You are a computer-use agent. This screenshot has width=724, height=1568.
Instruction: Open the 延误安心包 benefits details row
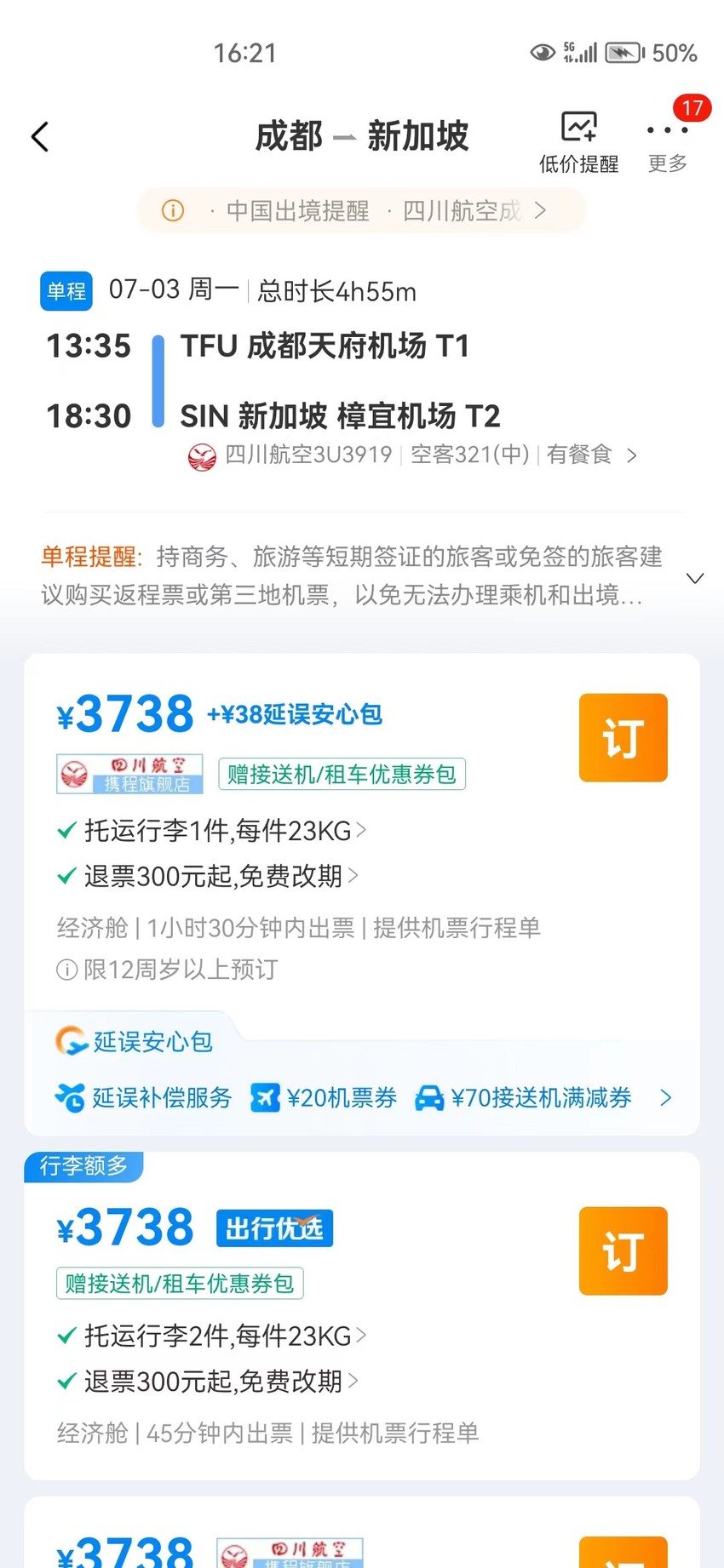point(363,1098)
